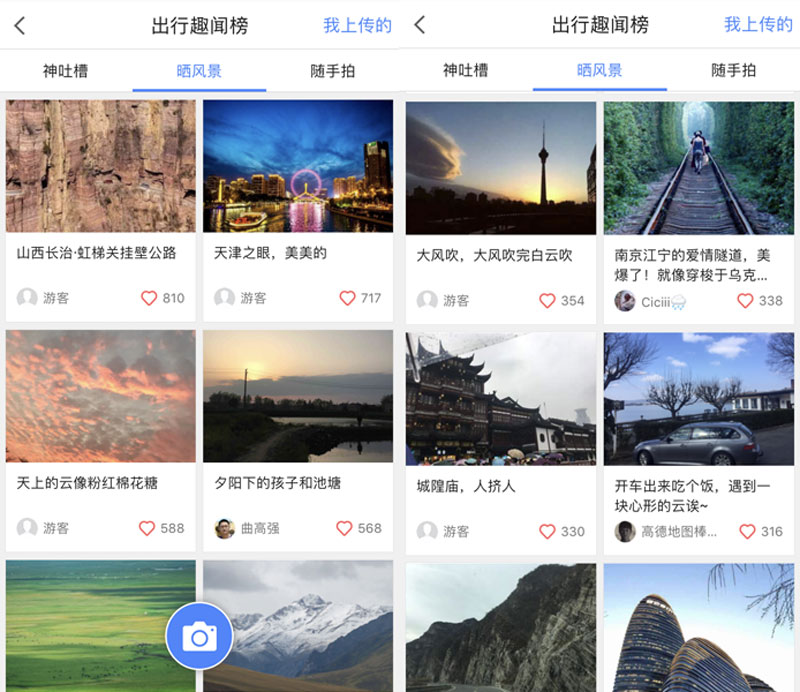Open the 南京江宁的爱情隧道 card

698,168
